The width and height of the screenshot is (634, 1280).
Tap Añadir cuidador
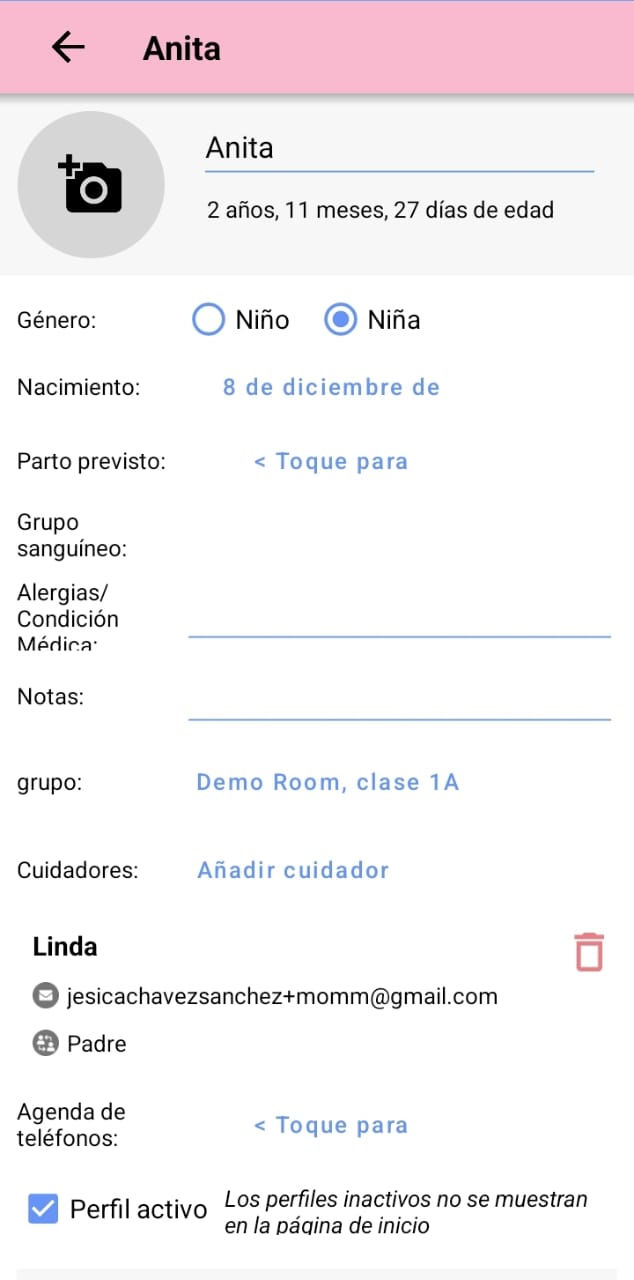(293, 870)
